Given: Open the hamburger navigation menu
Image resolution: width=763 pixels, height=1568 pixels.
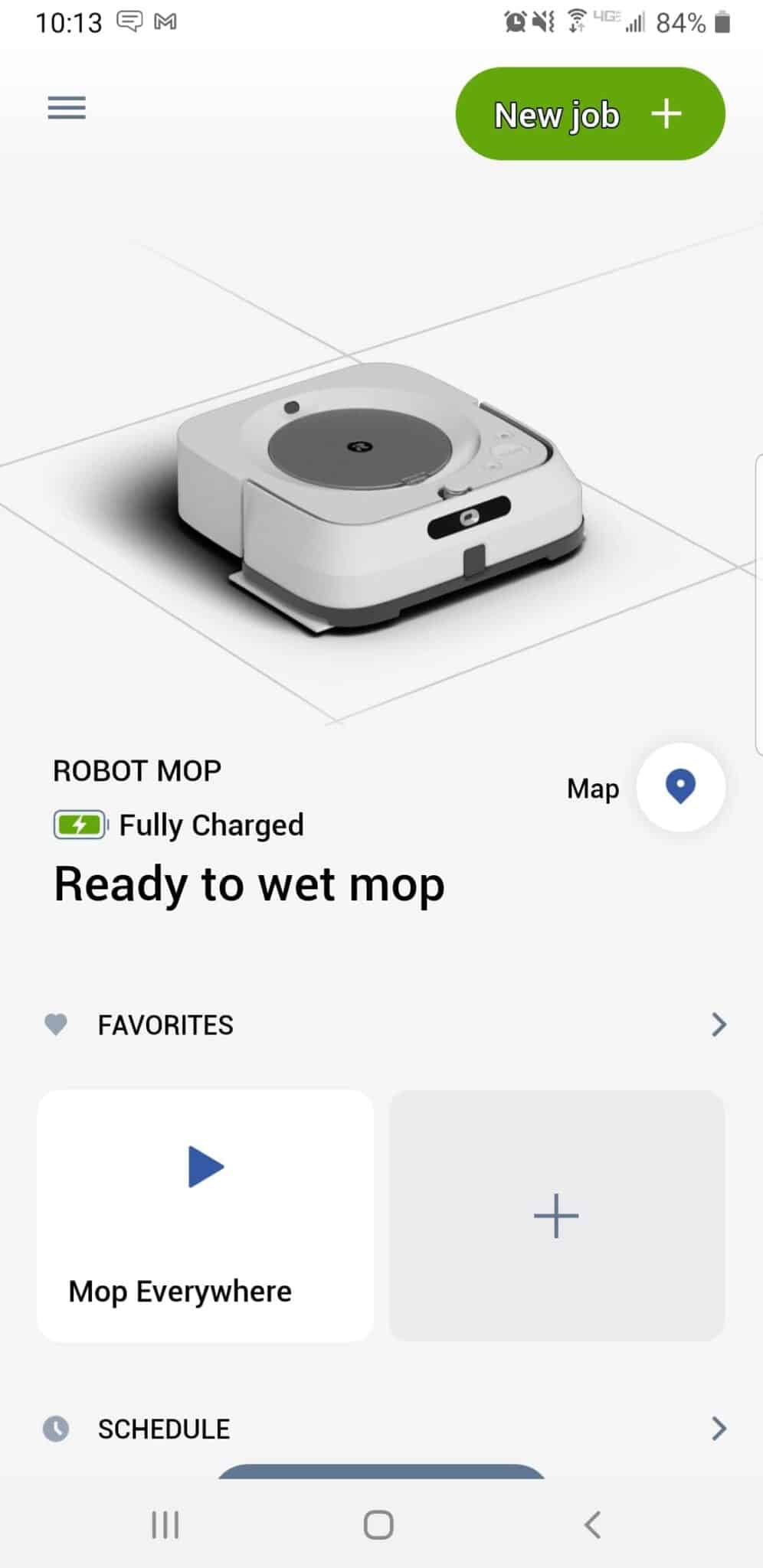Looking at the screenshot, I should [65, 108].
